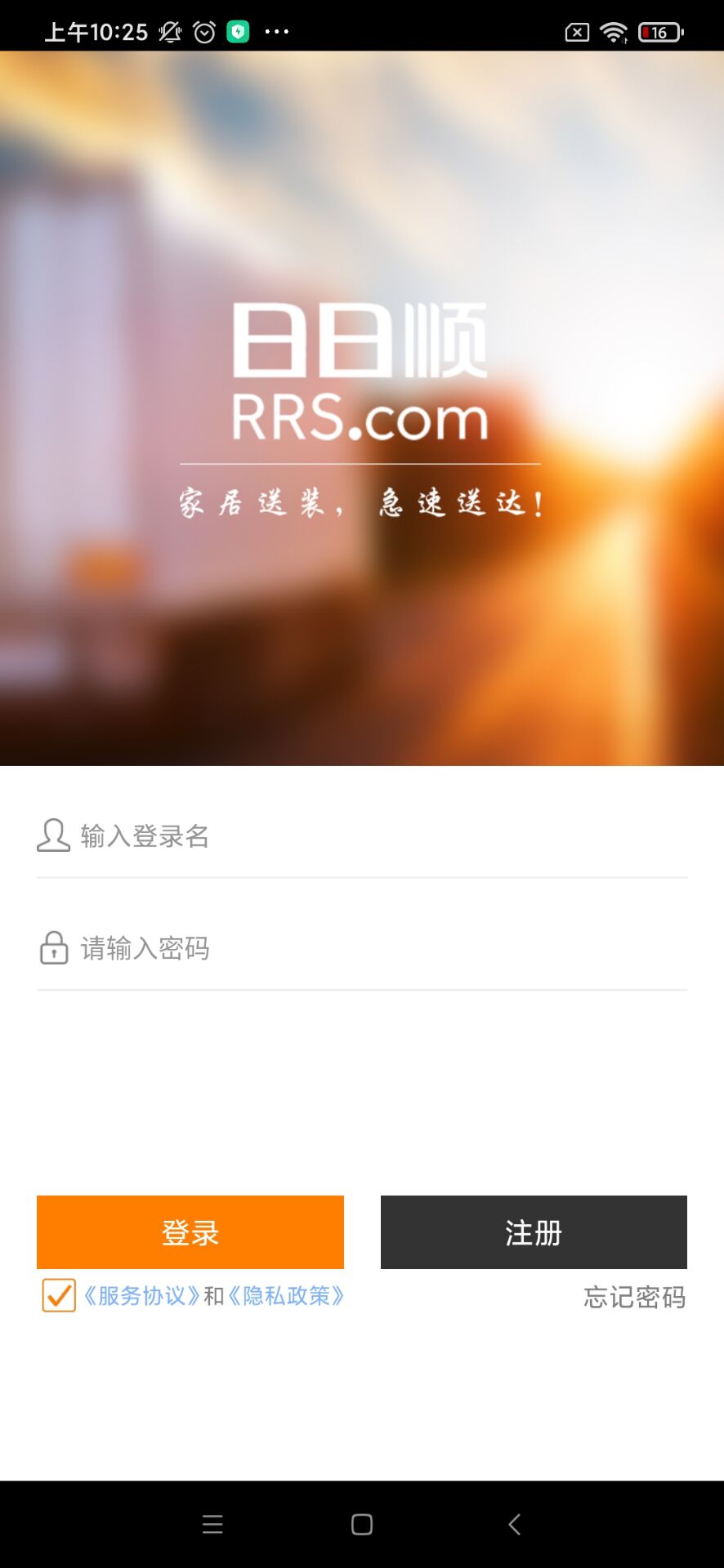This screenshot has width=724, height=1568.
Task: Read the 《隐私政策》 privacy policy
Action: 286,1296
